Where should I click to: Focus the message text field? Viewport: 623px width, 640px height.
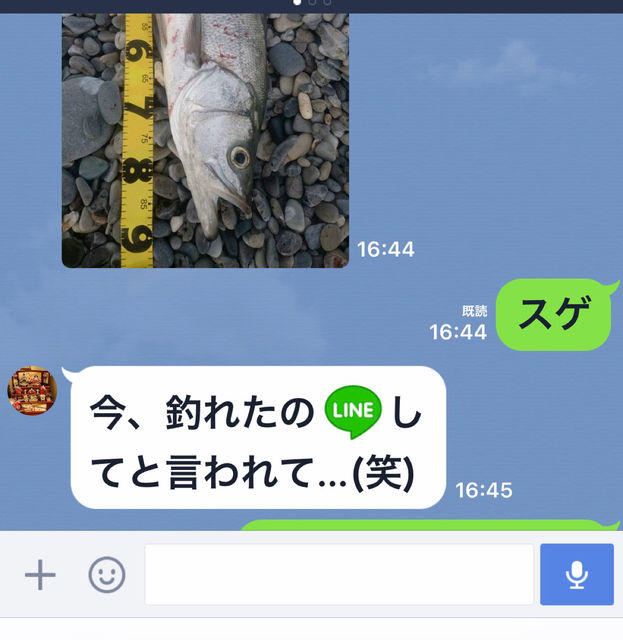pos(338,574)
